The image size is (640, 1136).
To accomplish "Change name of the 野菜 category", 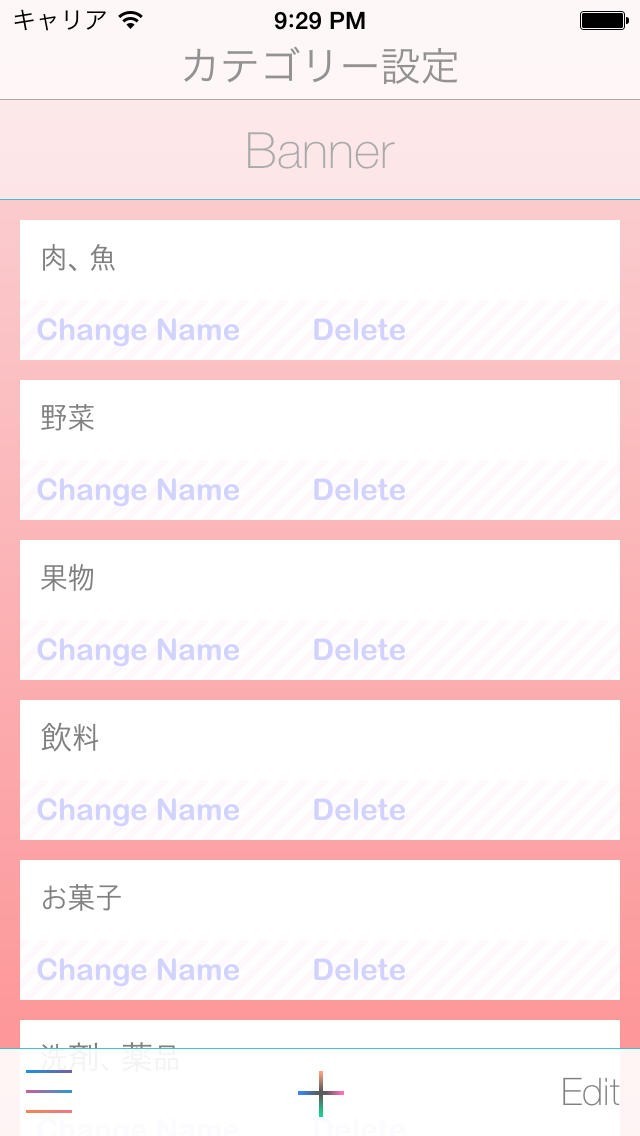I will [138, 490].
